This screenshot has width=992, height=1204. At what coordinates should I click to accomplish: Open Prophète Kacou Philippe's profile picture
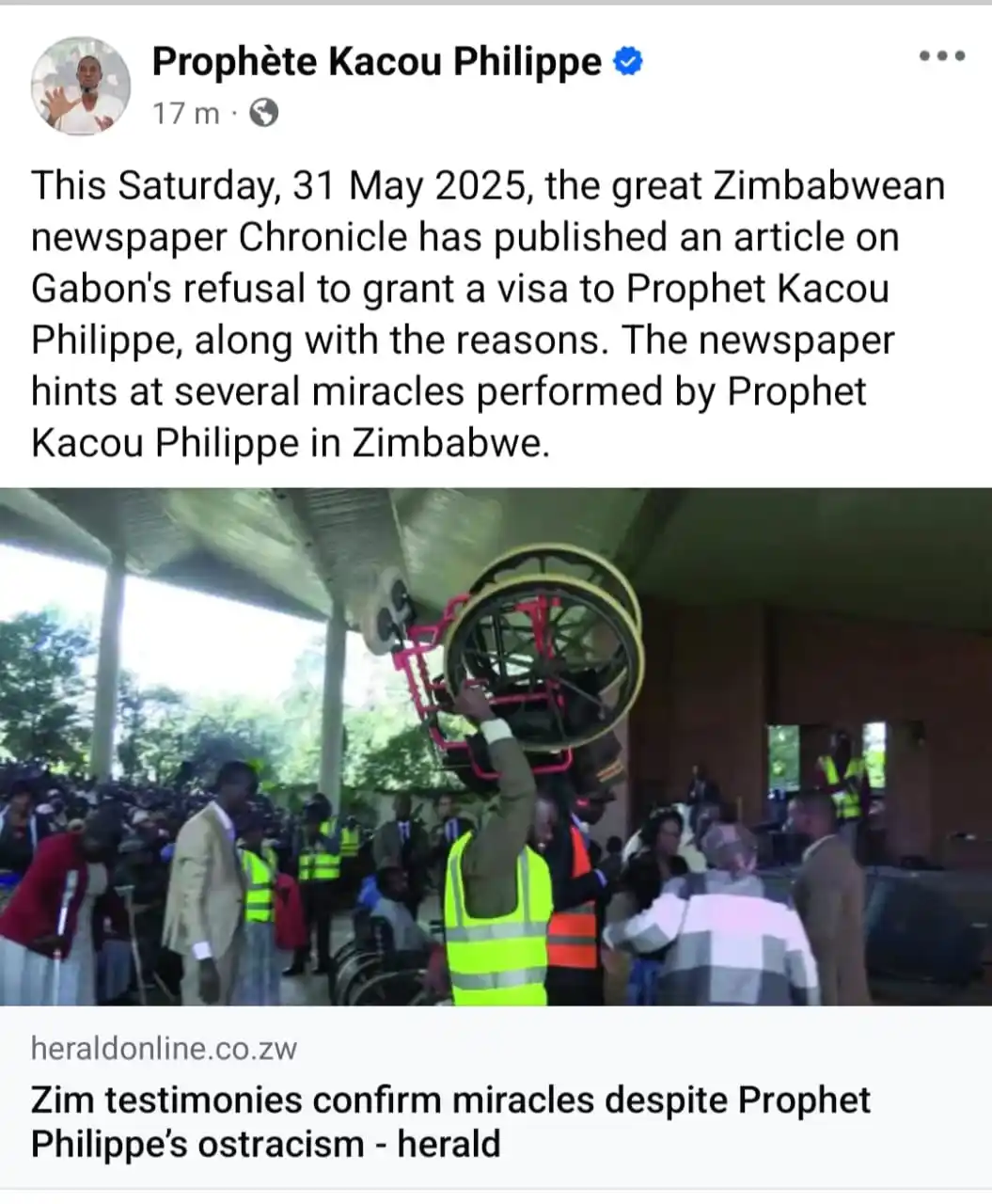(81, 87)
